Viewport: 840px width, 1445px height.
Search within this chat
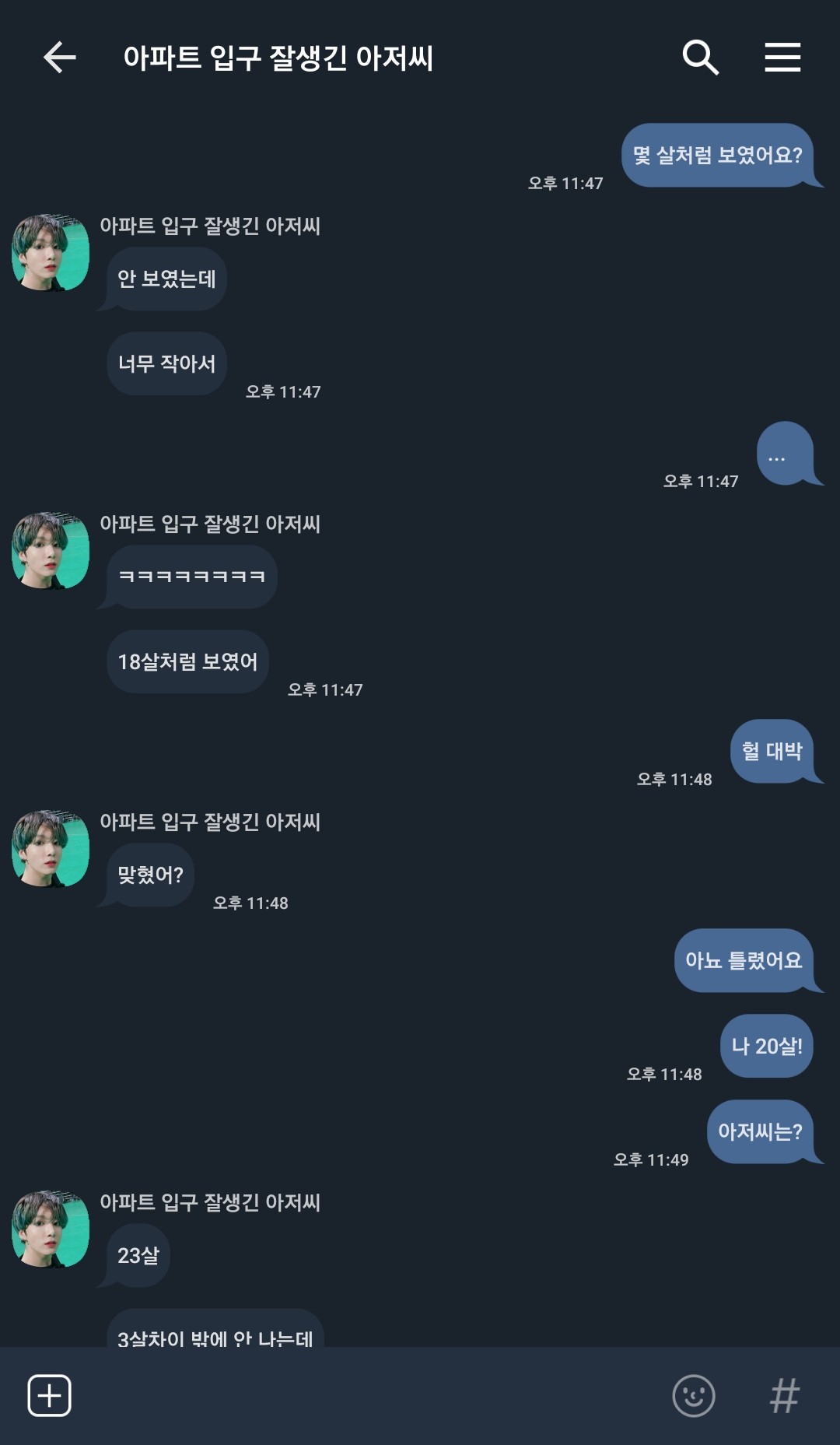700,57
